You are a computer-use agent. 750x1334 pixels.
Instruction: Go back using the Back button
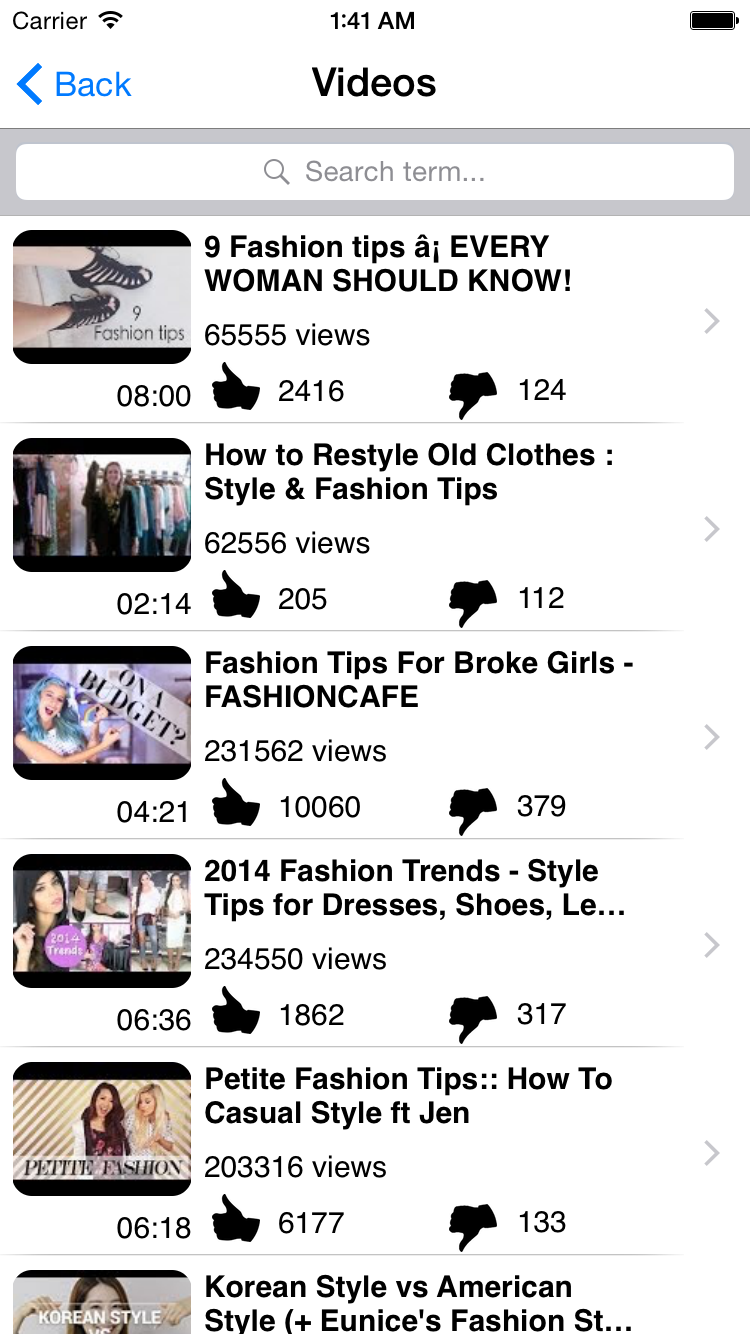coord(75,85)
